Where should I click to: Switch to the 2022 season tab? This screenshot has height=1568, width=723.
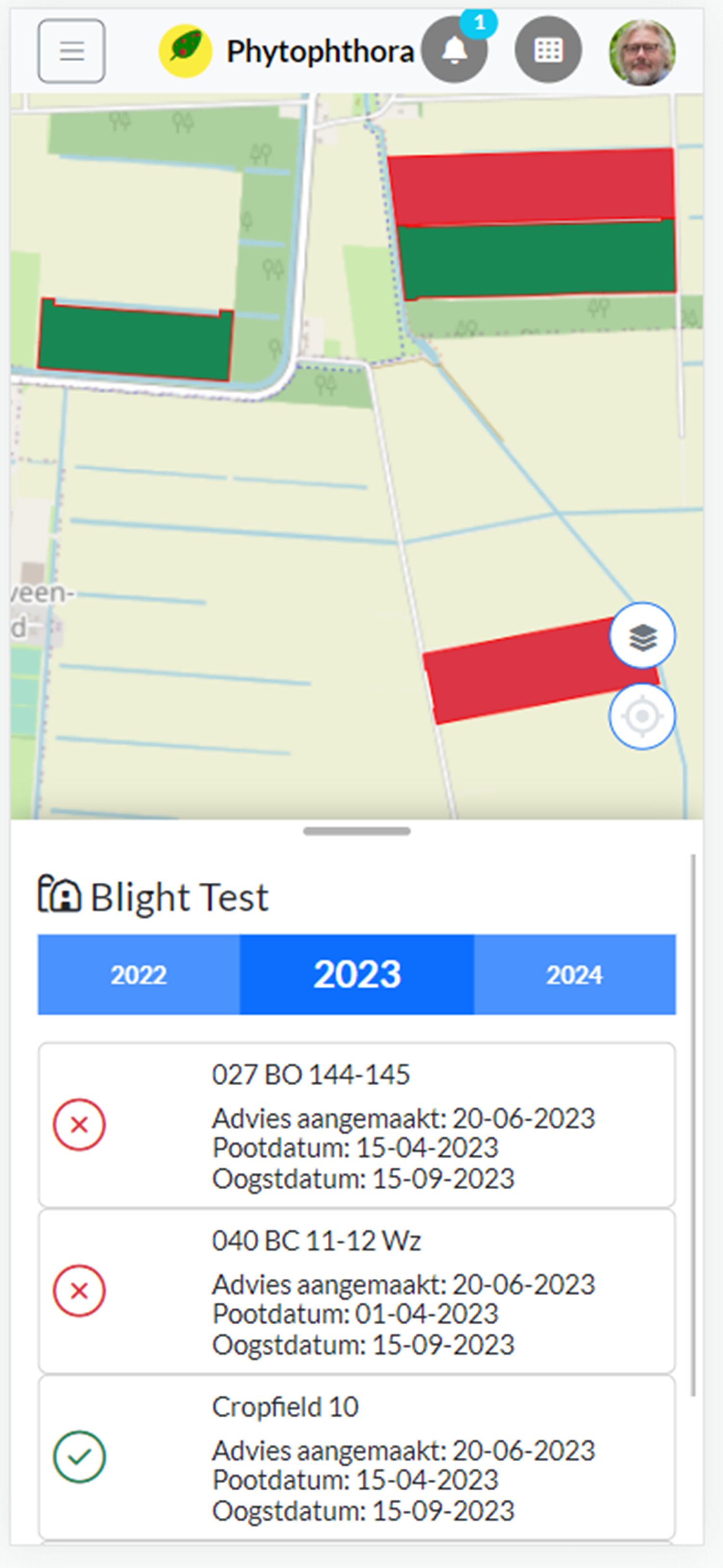pyautogui.click(x=139, y=974)
